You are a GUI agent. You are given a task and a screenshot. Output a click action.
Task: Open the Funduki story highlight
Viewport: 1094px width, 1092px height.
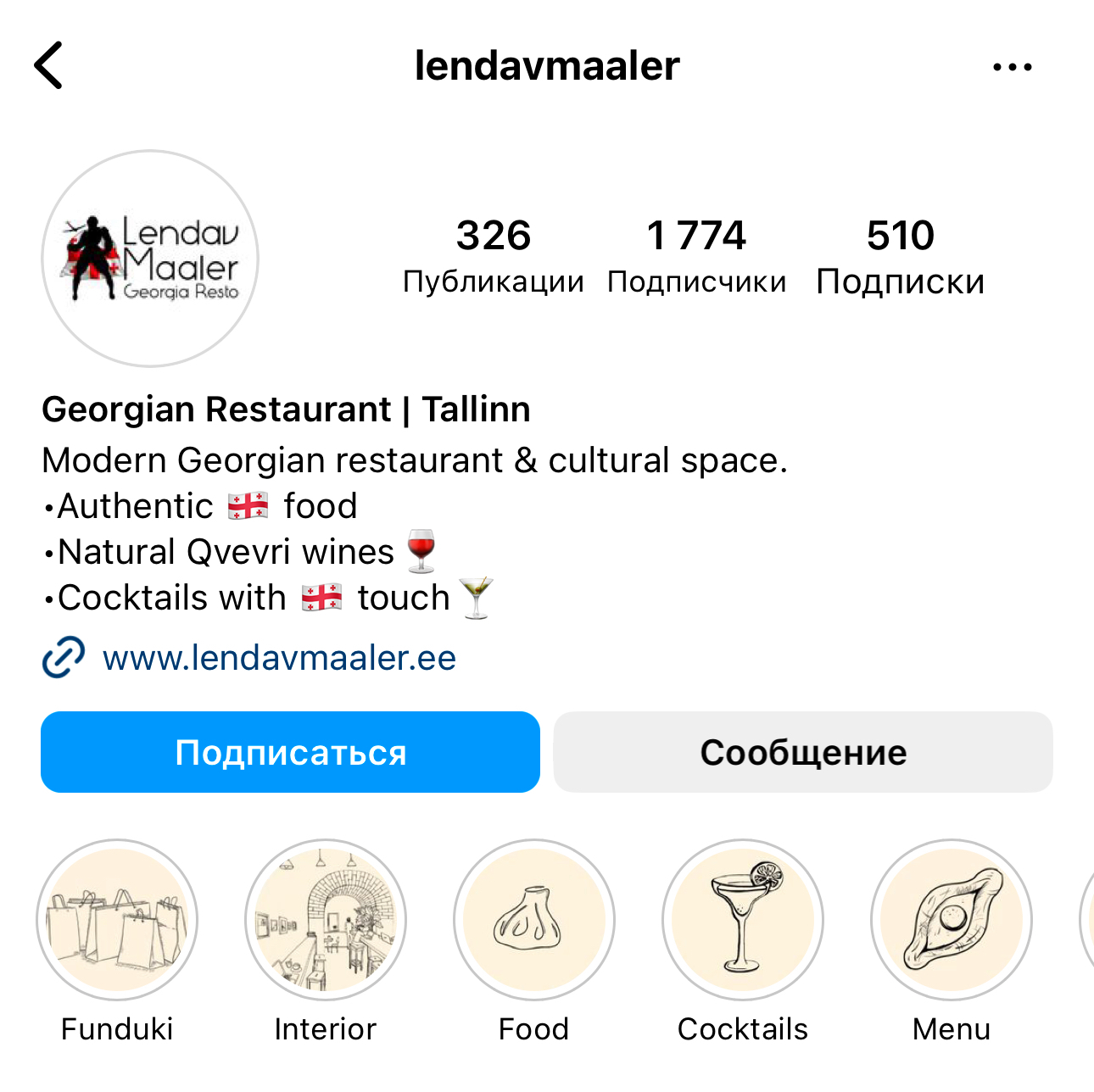(x=117, y=920)
